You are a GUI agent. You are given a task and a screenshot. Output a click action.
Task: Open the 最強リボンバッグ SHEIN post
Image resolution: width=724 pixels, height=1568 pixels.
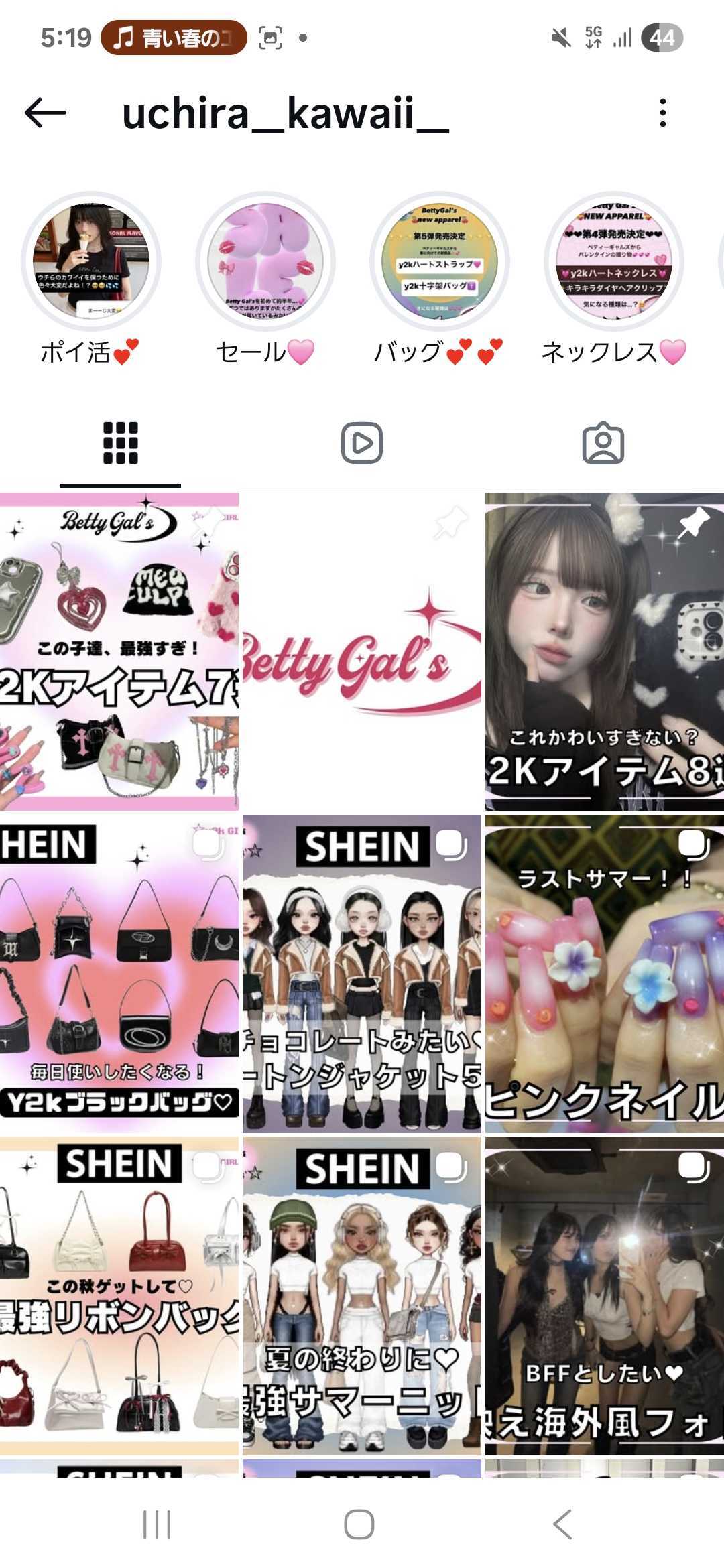coord(119,1295)
